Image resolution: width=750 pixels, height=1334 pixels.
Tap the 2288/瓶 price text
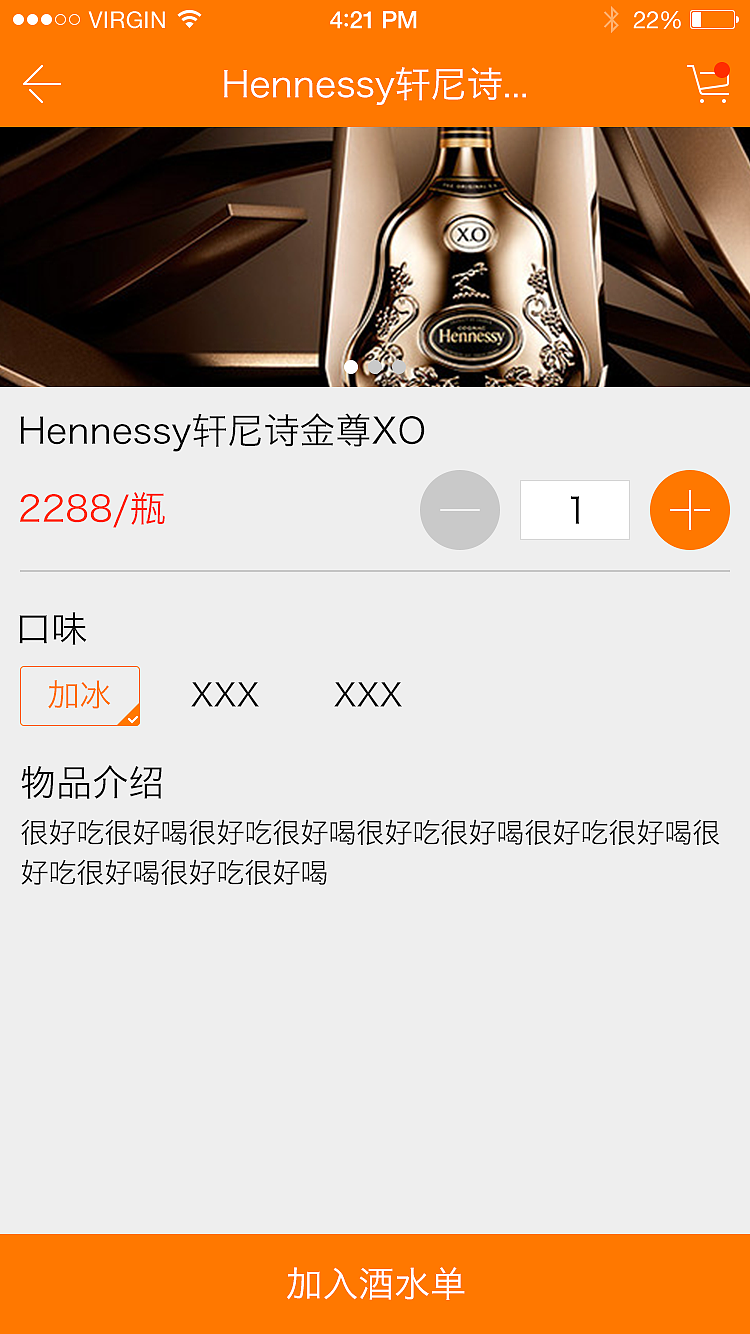point(95,510)
